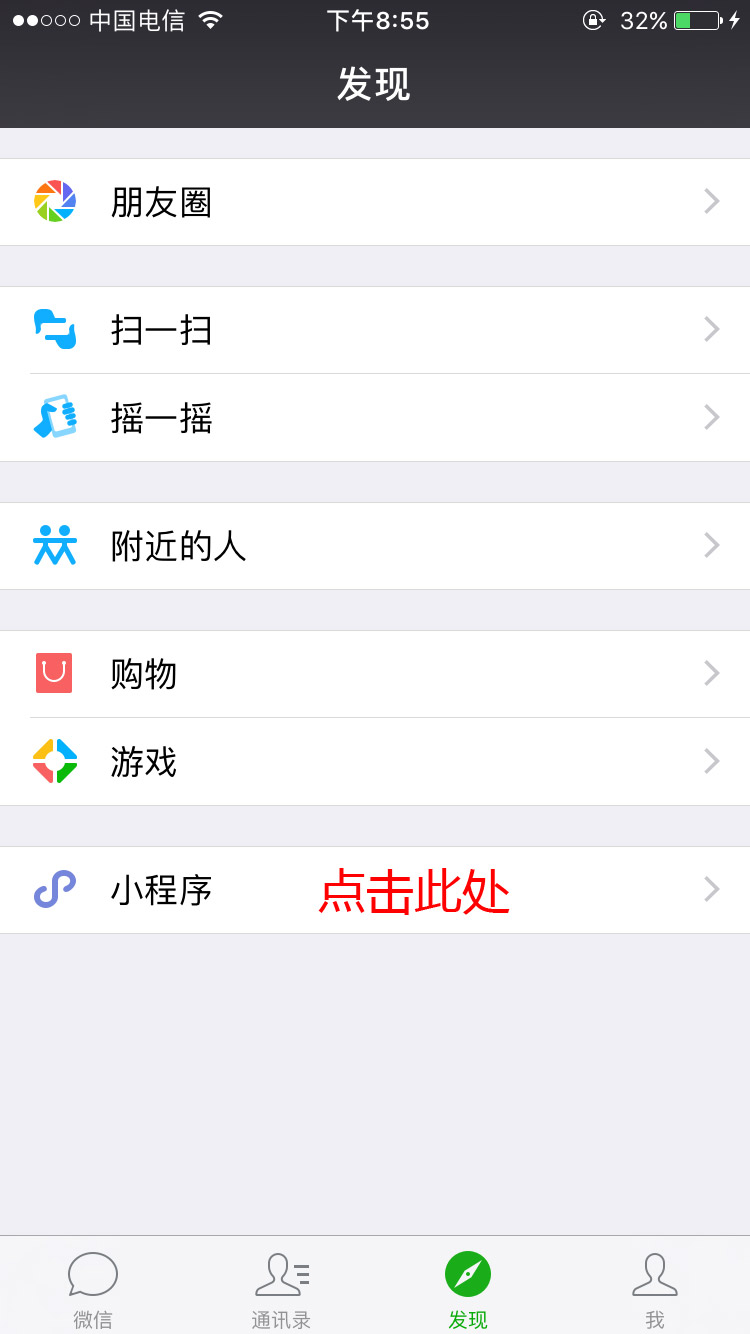Tap the 发现 discover tab
The image size is (750, 1334).
pyautogui.click(x=468, y=1288)
